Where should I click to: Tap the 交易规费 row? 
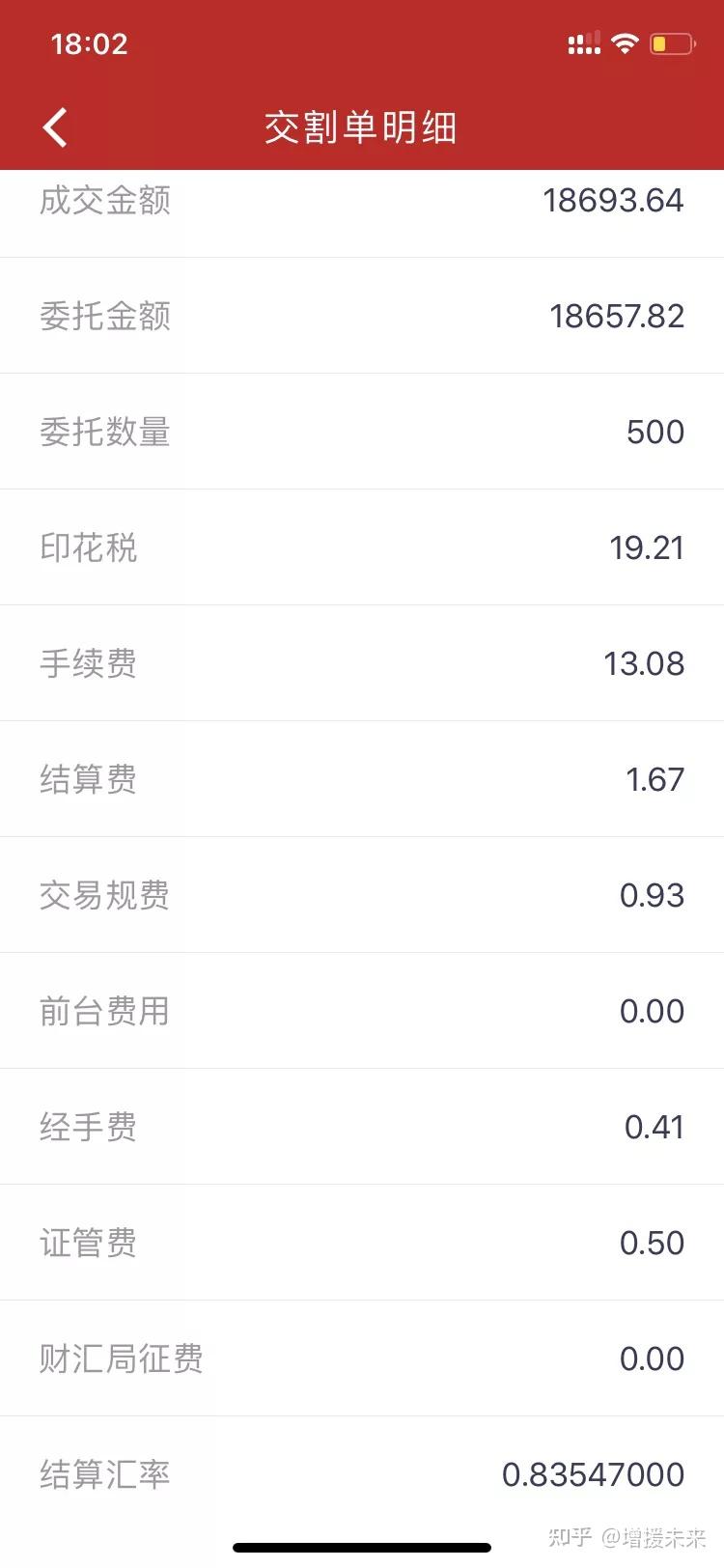pos(362,895)
